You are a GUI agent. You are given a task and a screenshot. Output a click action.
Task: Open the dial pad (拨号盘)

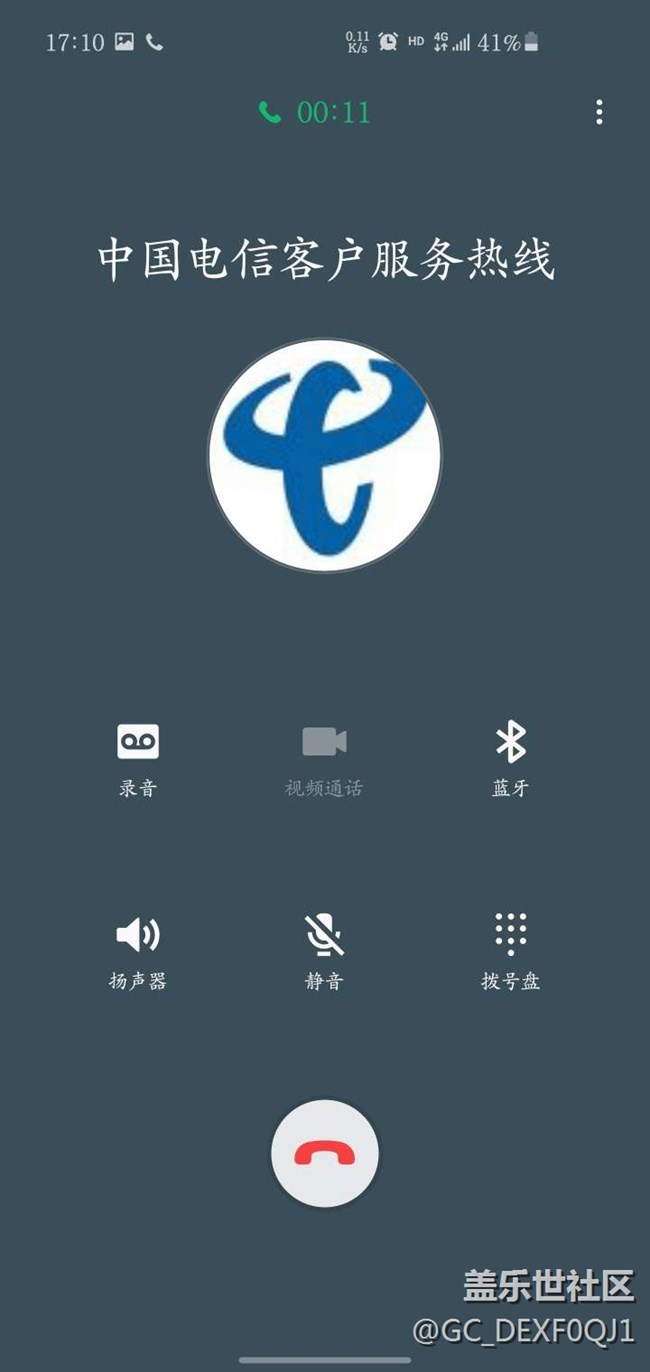(511, 952)
